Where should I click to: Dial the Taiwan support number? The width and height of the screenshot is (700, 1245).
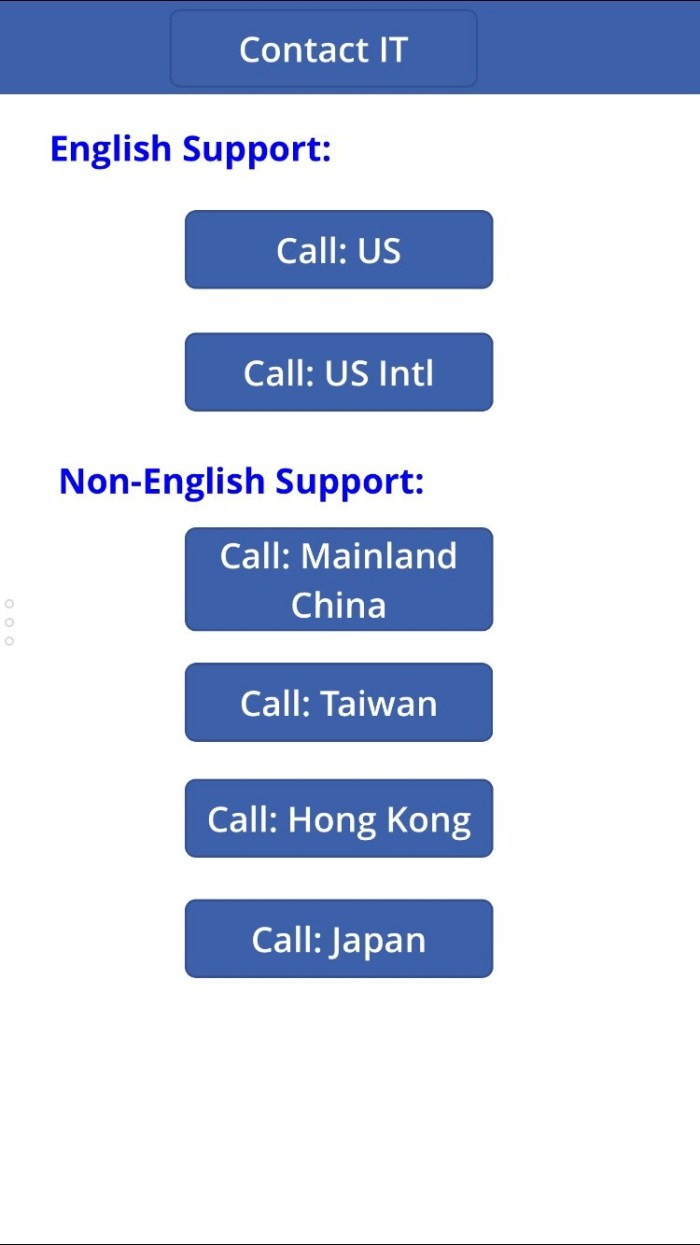tap(339, 703)
